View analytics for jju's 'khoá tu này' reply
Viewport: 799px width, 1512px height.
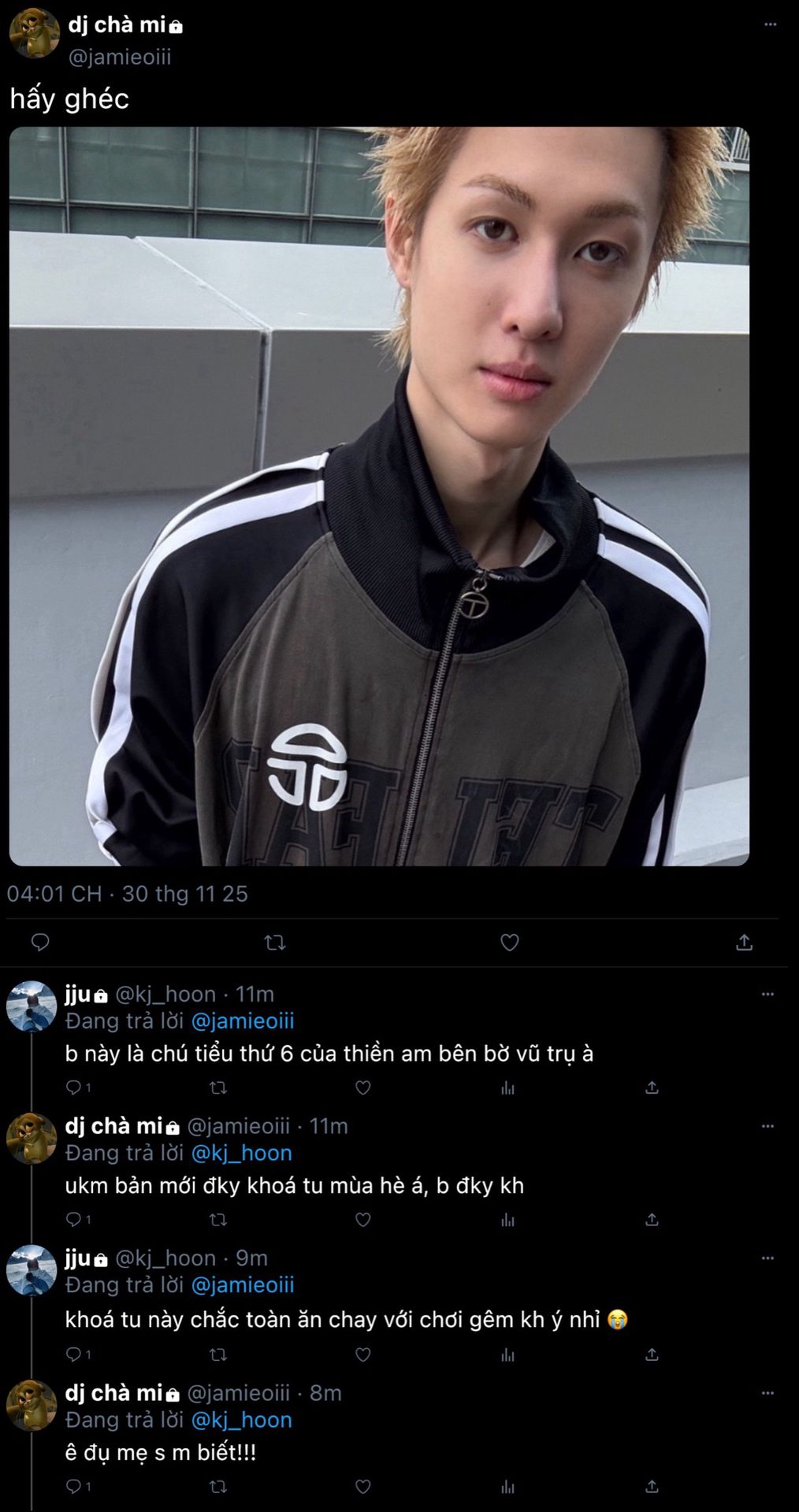(x=507, y=1354)
